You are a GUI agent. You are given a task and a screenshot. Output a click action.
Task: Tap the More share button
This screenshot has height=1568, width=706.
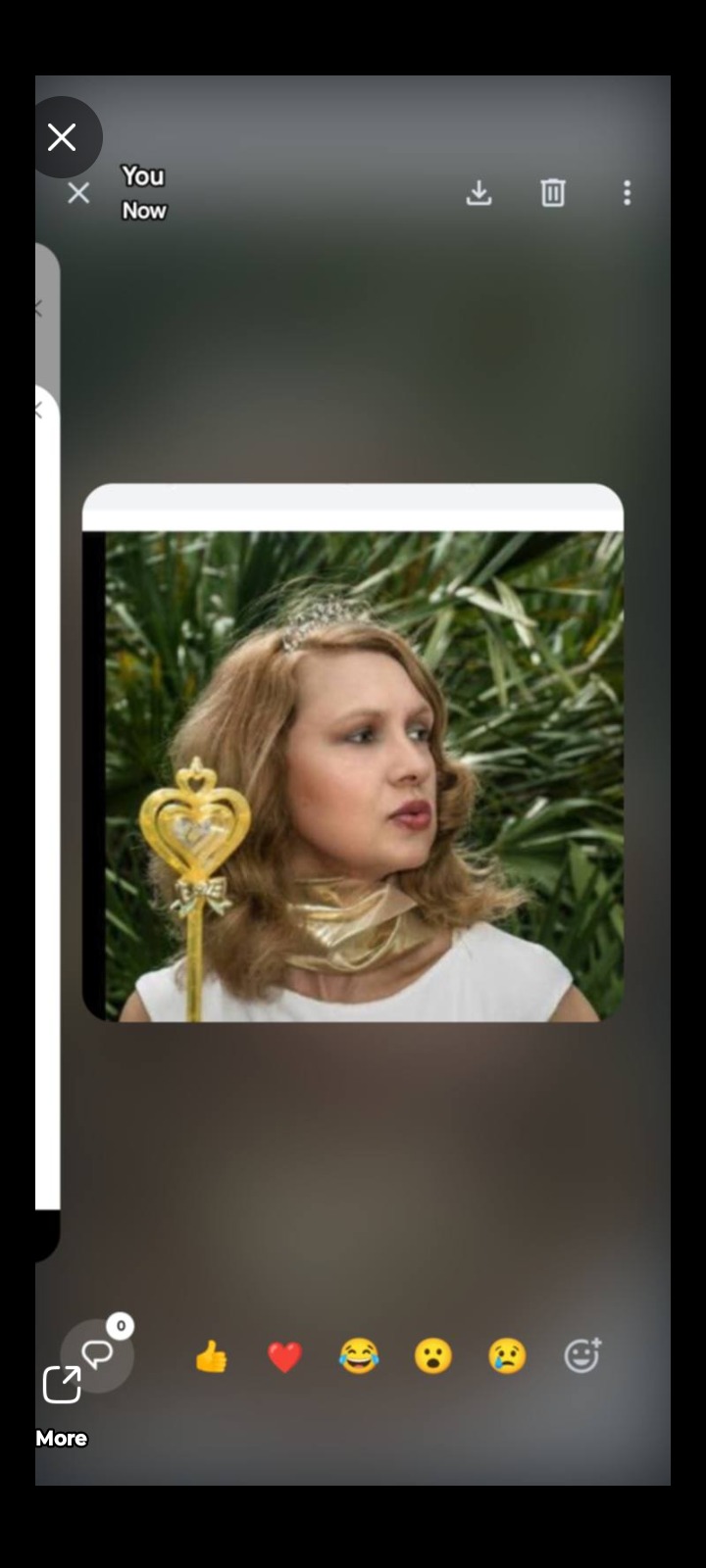click(62, 1401)
